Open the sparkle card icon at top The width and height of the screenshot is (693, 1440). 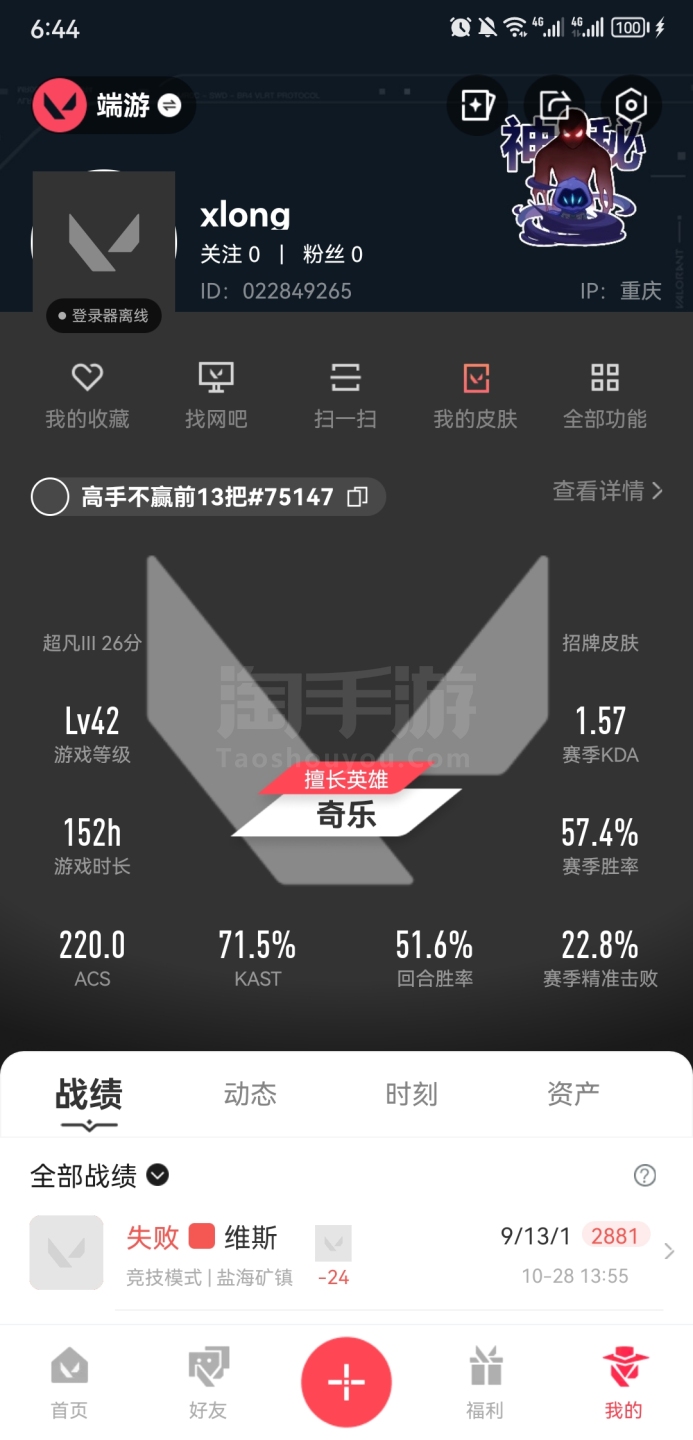point(477,105)
